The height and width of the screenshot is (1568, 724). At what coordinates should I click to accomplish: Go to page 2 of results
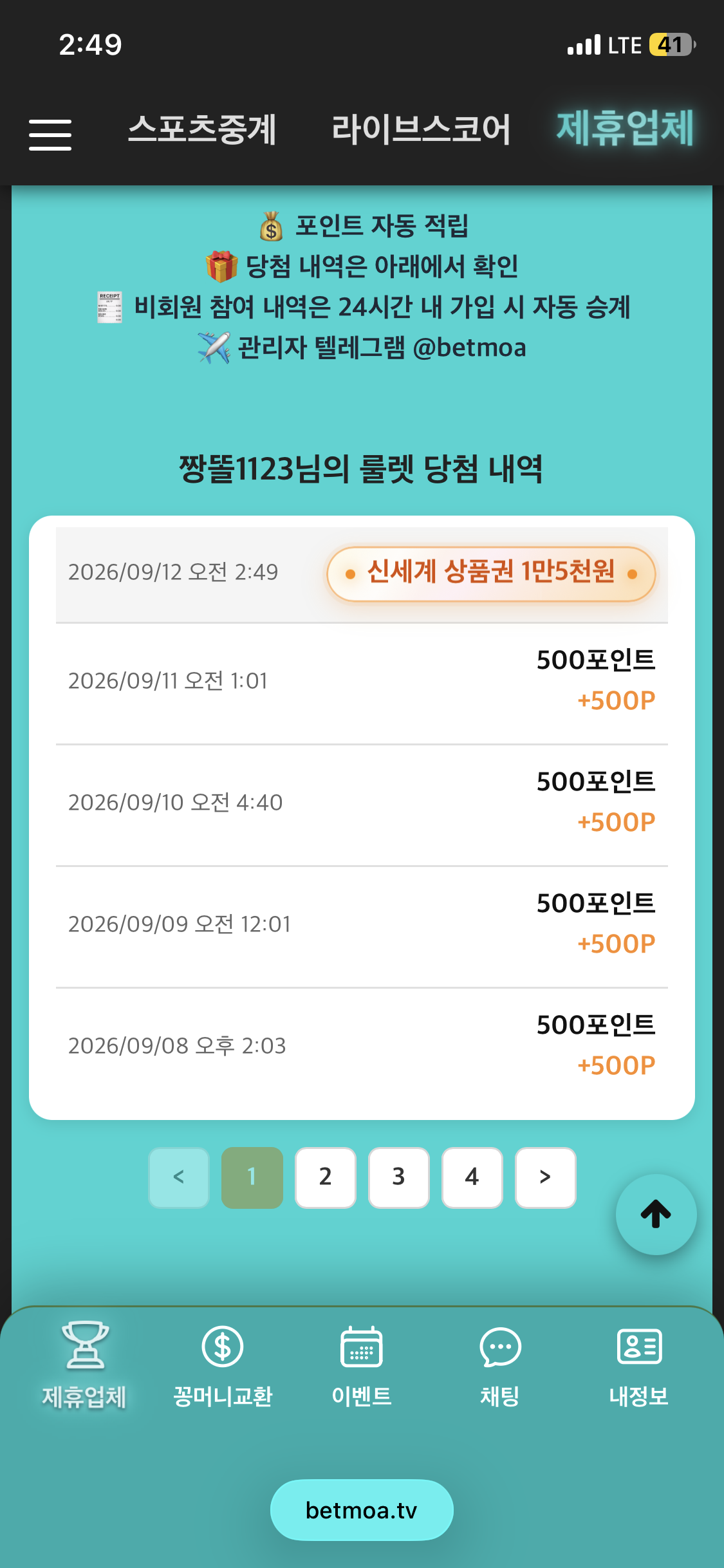(326, 1177)
